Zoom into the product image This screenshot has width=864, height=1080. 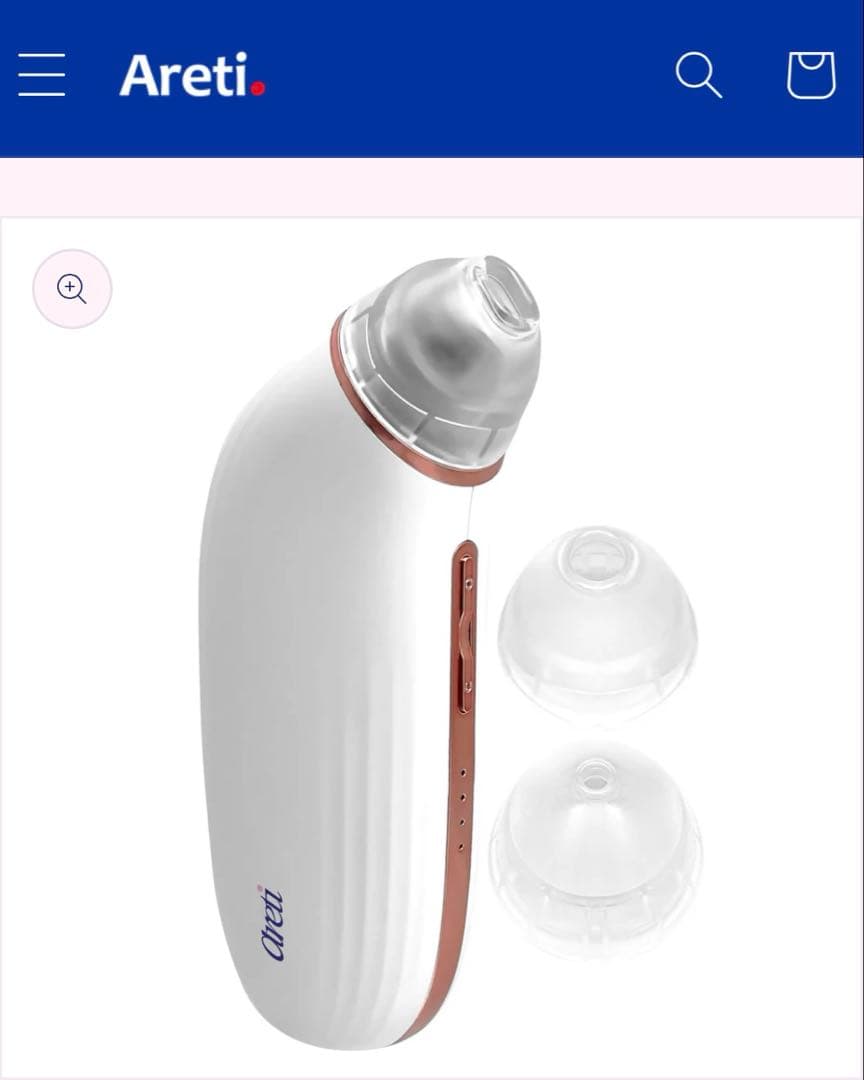pyautogui.click(x=72, y=289)
